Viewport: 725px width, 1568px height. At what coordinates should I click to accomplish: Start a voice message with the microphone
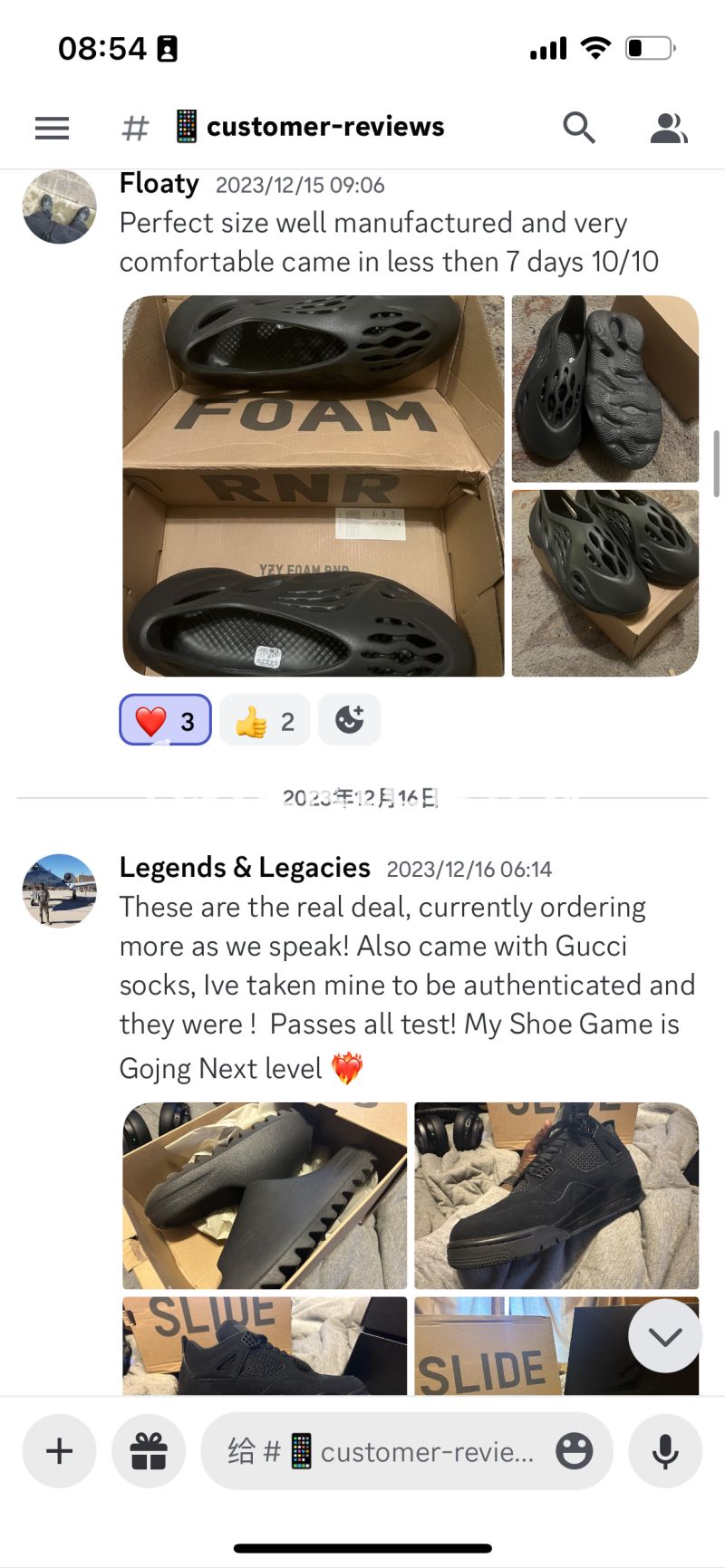[x=665, y=1451]
